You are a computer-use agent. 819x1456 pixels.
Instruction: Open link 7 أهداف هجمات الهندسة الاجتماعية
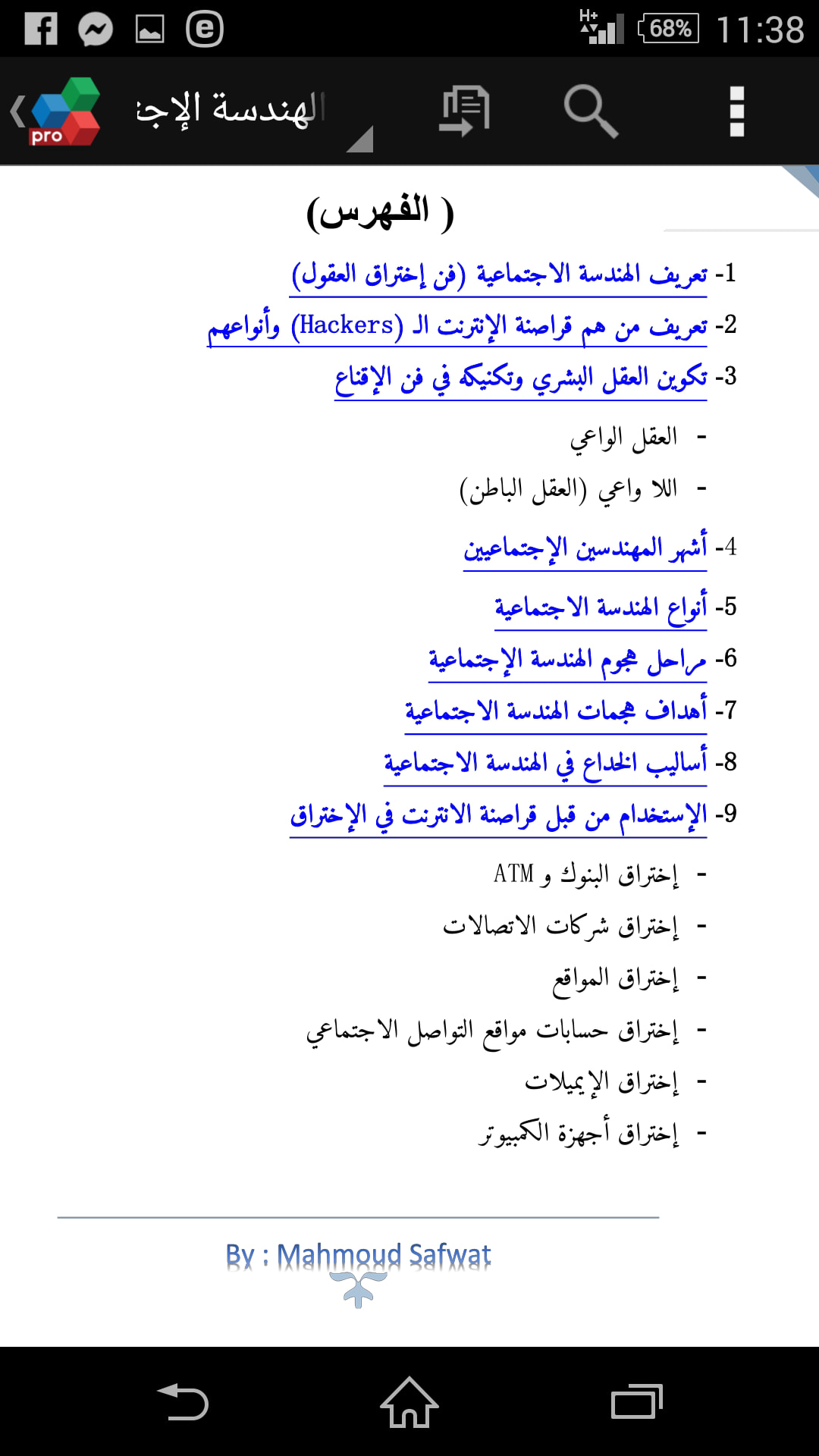pyautogui.click(x=556, y=711)
